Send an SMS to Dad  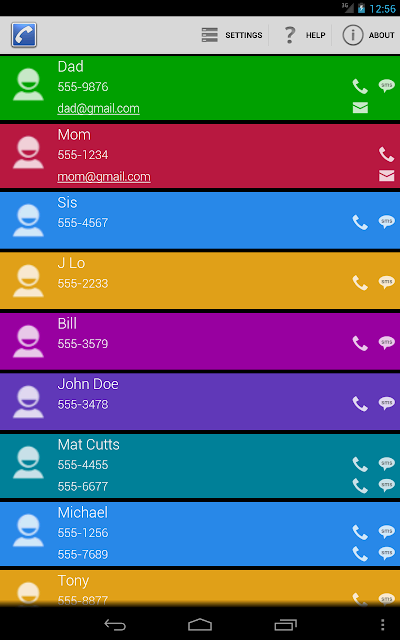click(386, 86)
